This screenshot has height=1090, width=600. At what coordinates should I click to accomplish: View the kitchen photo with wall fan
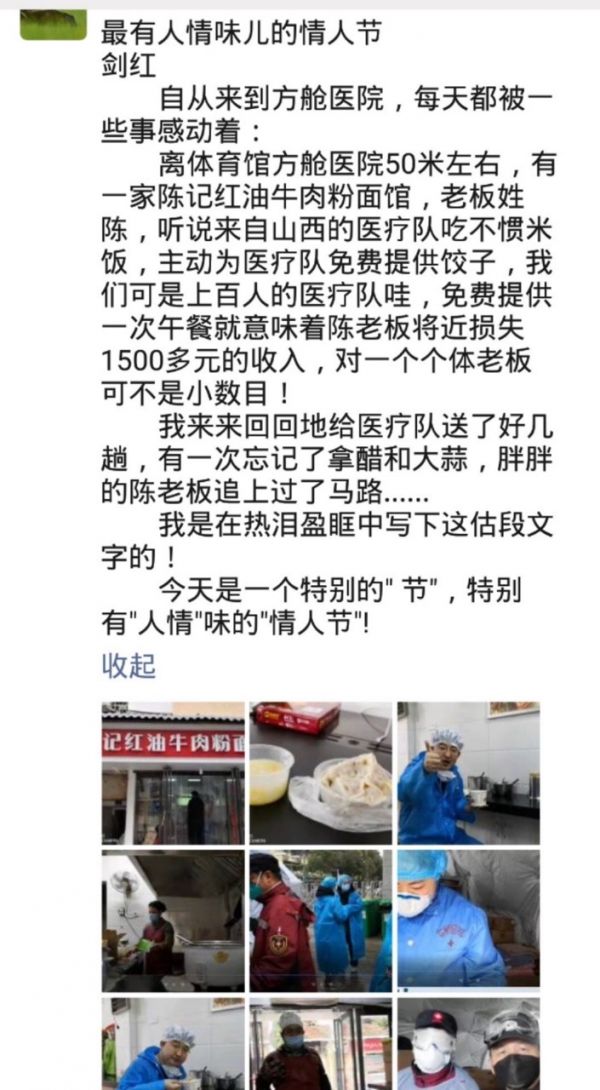173,921
